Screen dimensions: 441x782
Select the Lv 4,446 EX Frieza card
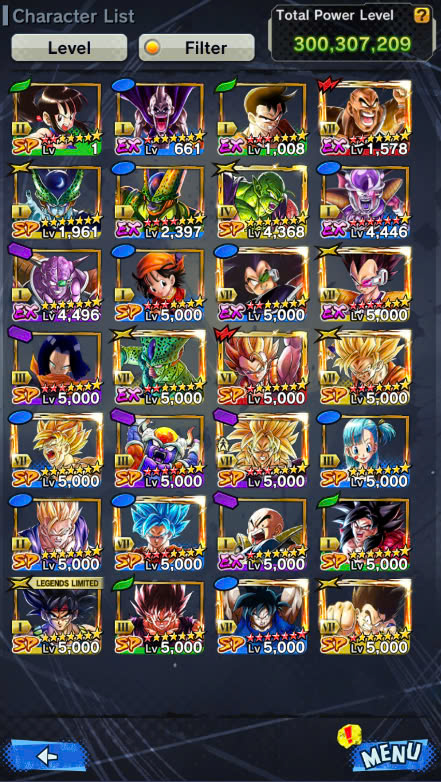click(x=365, y=202)
